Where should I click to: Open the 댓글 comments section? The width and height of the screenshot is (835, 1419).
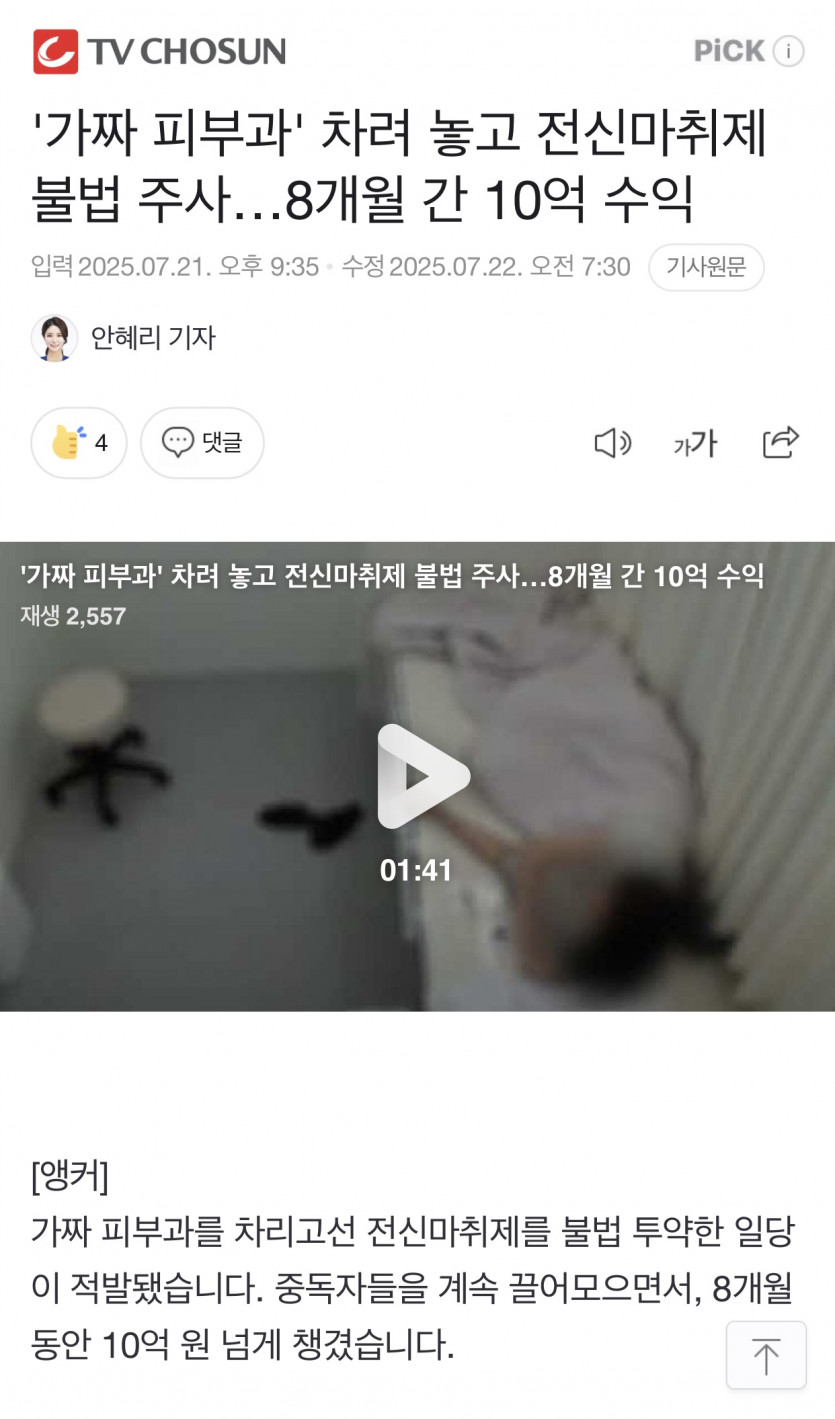point(202,442)
